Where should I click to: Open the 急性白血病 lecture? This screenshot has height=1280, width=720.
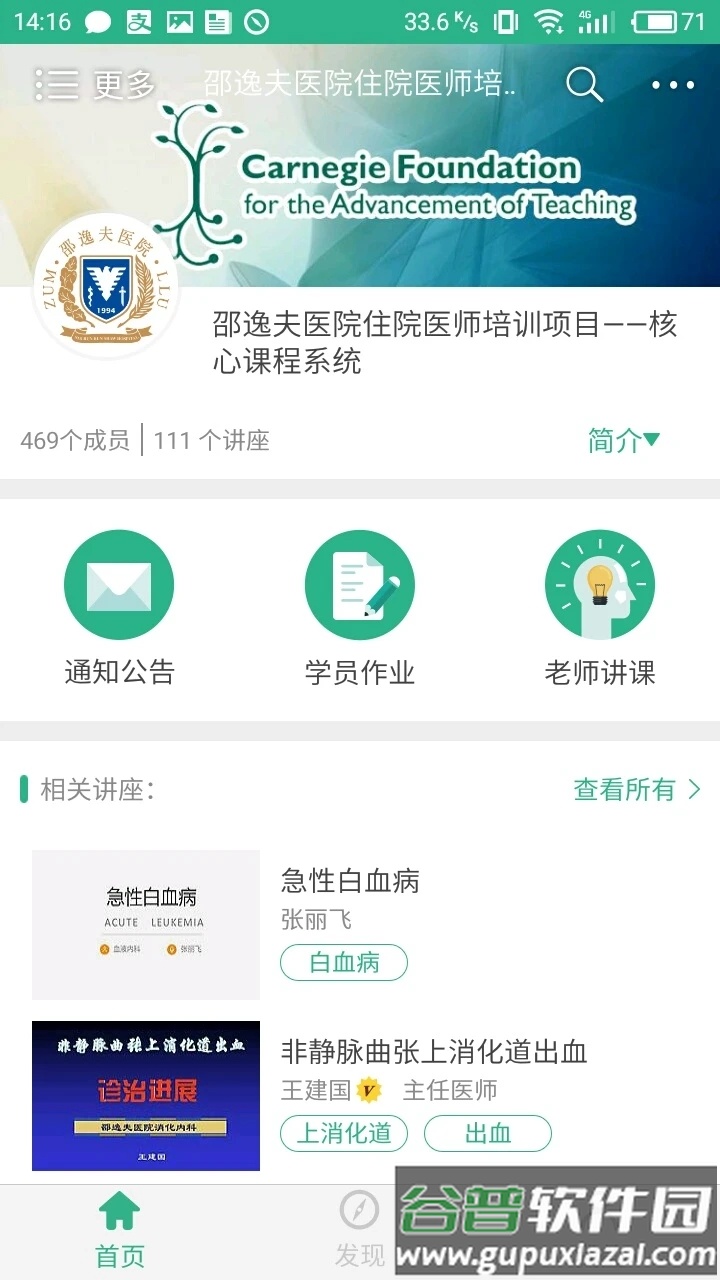(350, 881)
